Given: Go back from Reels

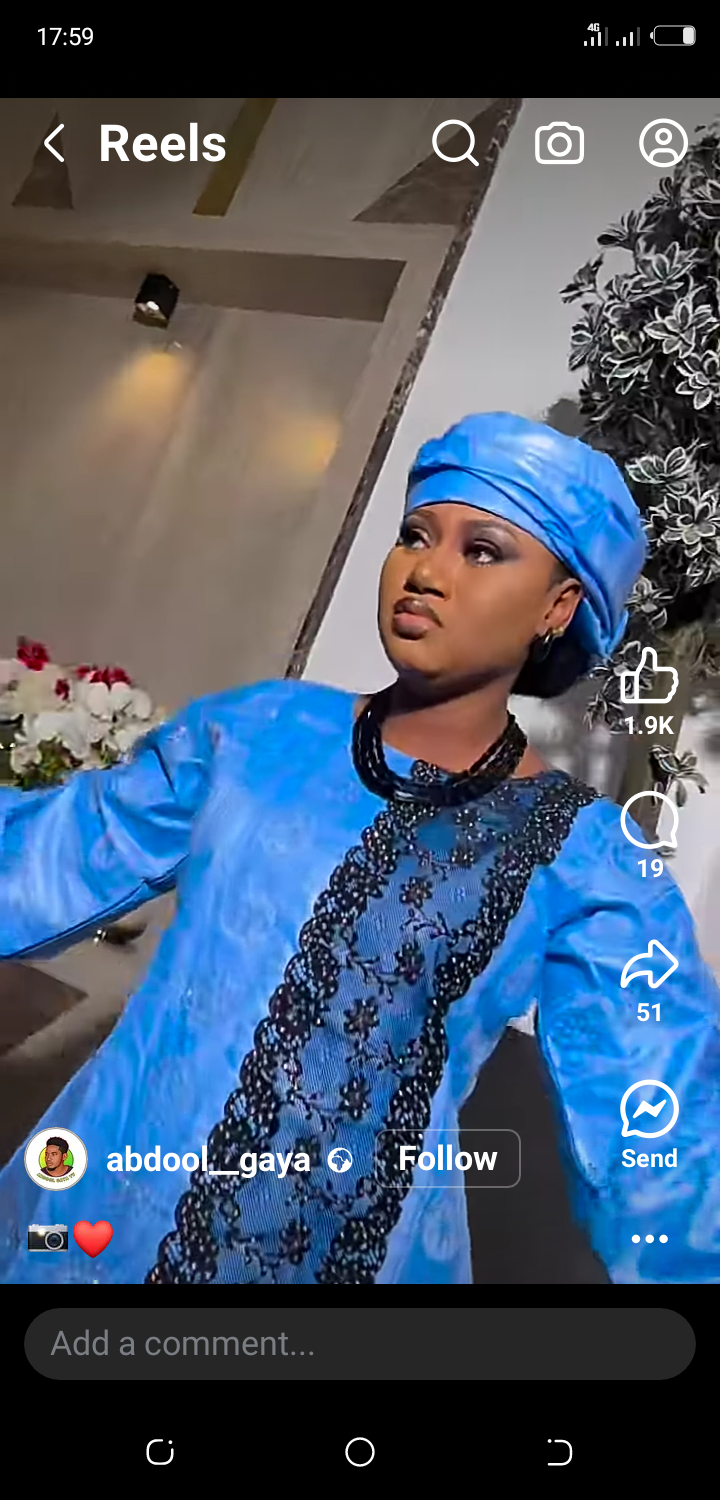Looking at the screenshot, I should point(54,144).
